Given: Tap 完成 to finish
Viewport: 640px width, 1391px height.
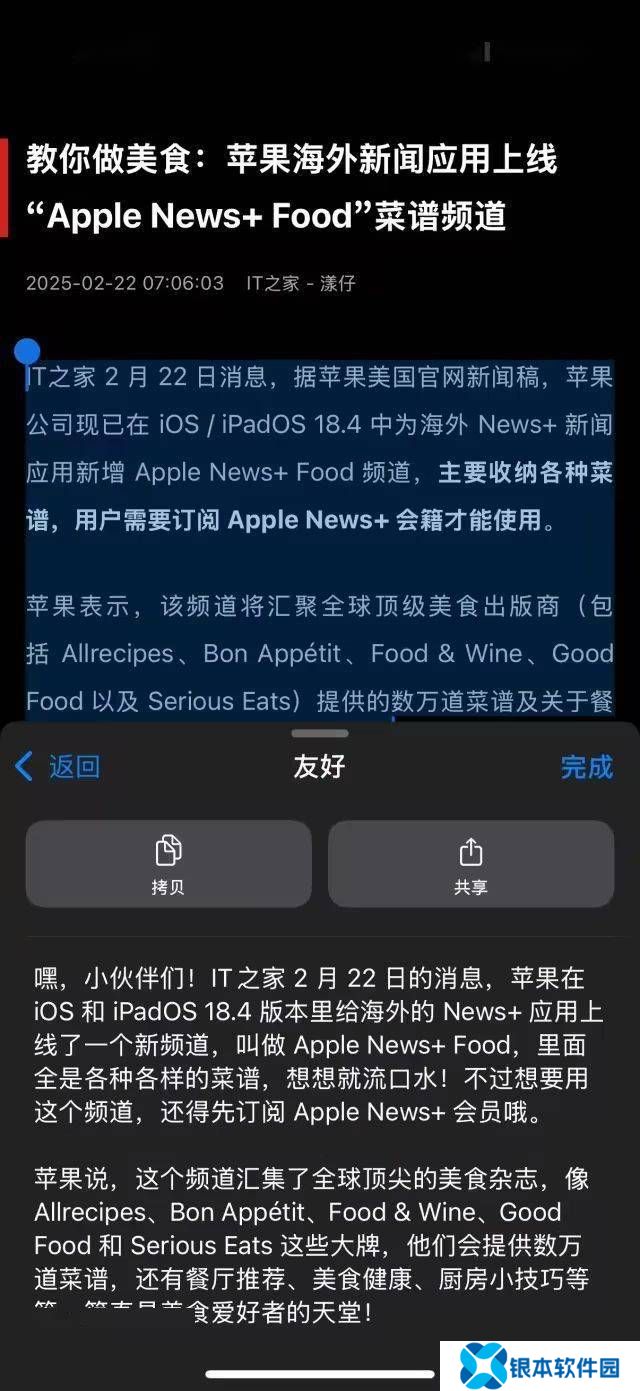Looking at the screenshot, I should [x=586, y=767].
